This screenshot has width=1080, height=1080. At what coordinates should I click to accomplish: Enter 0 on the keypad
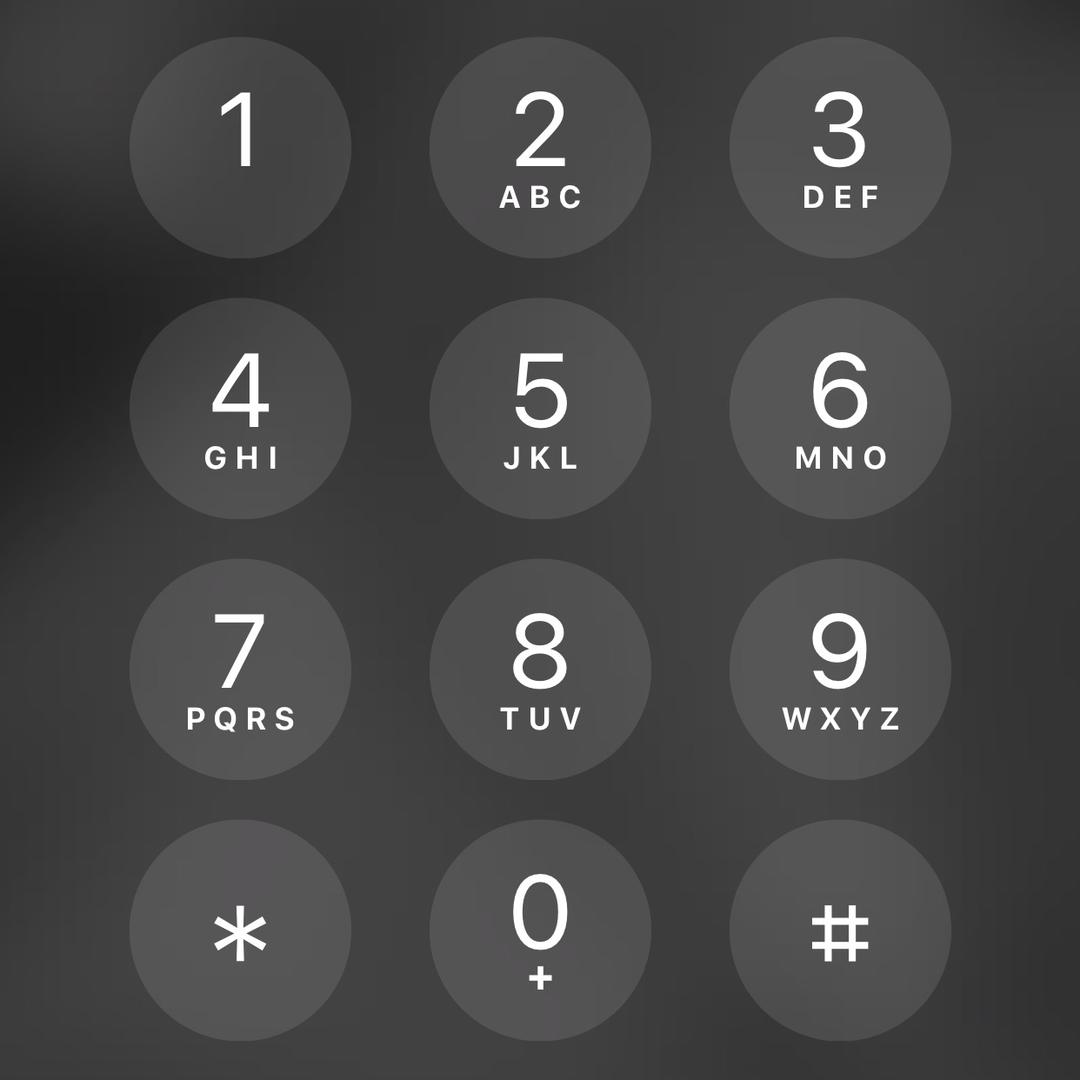click(540, 931)
